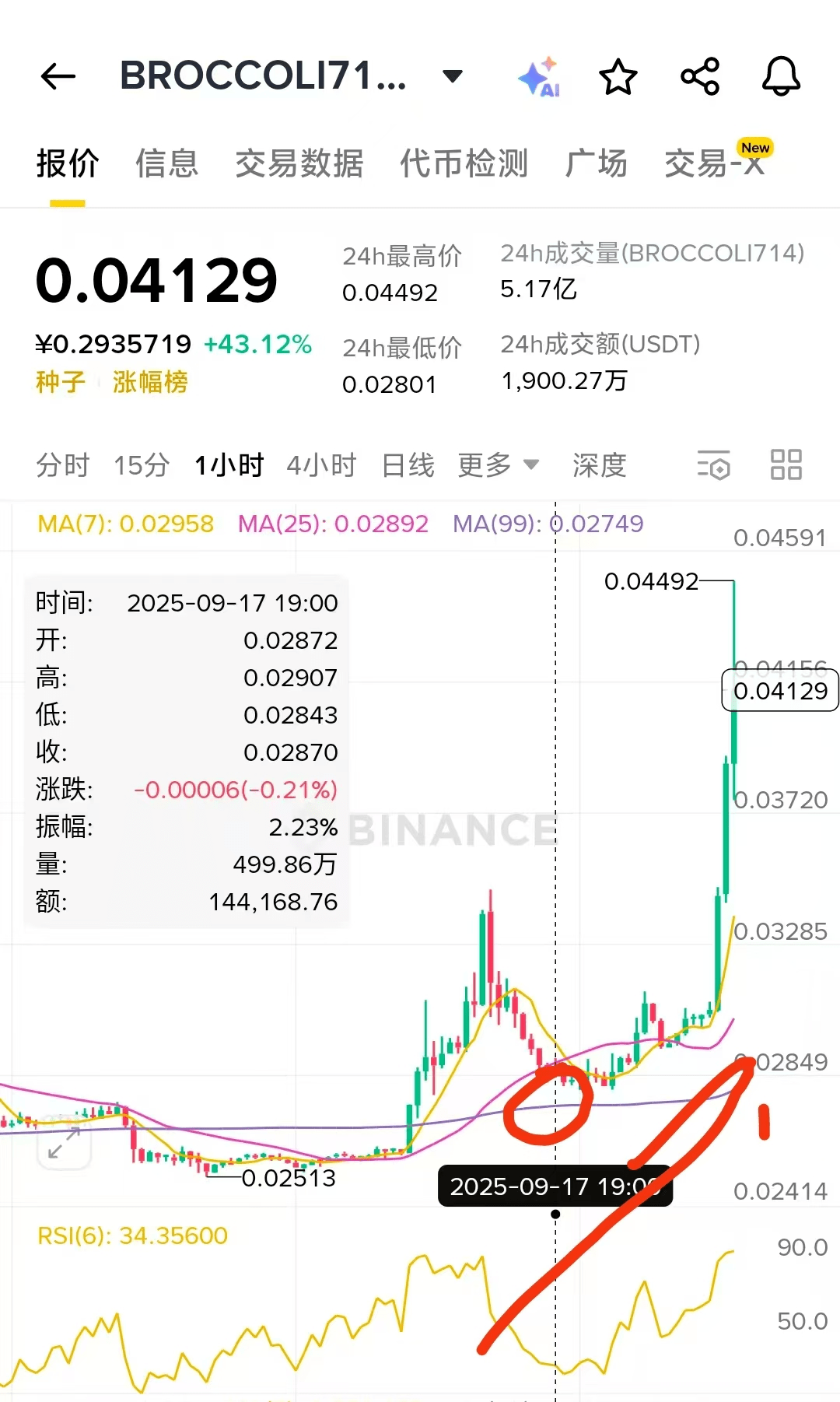
Task: Open the AI analysis sparkle icon
Action: tap(539, 76)
